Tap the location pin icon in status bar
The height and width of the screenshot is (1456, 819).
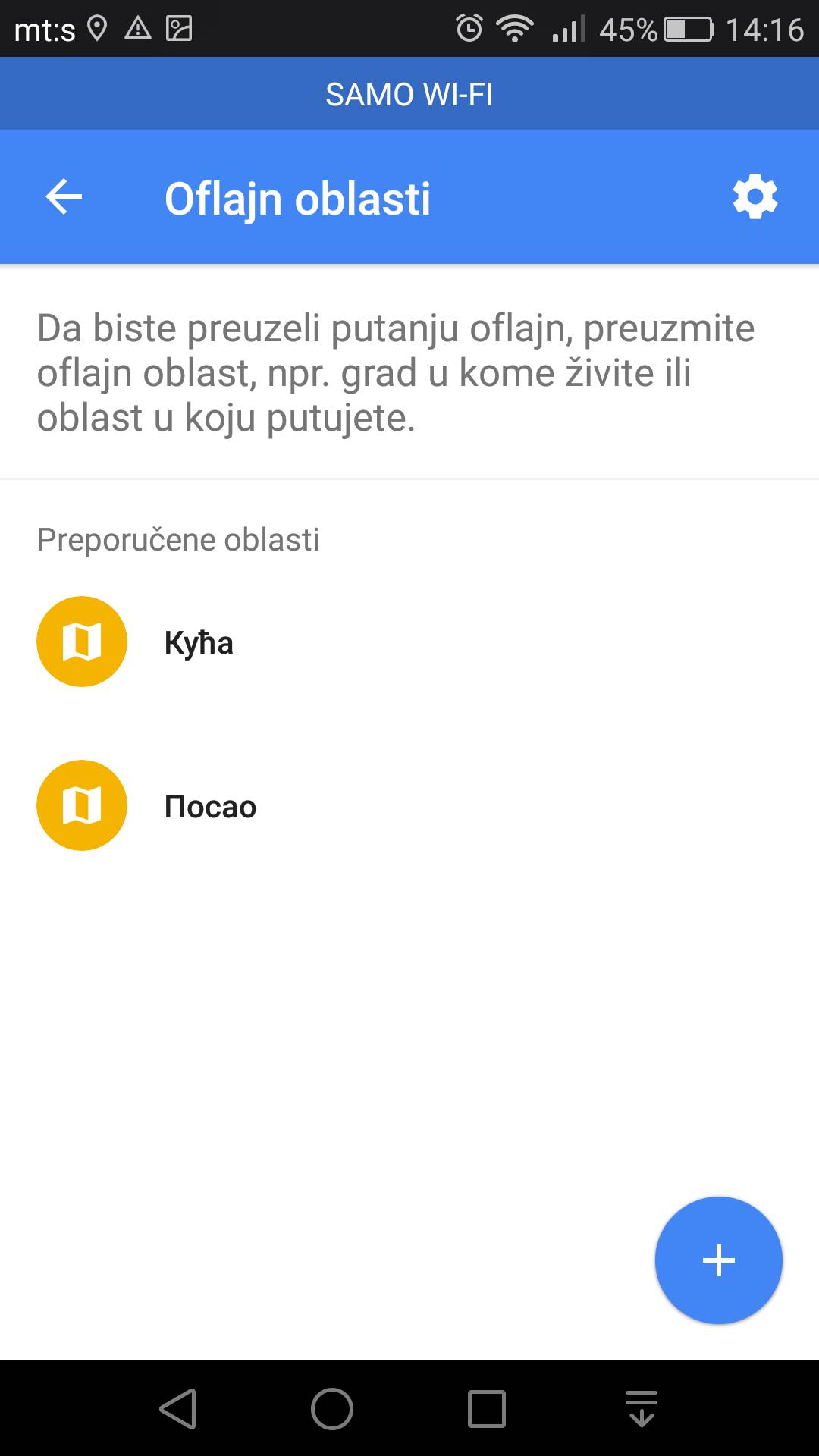click(x=97, y=29)
